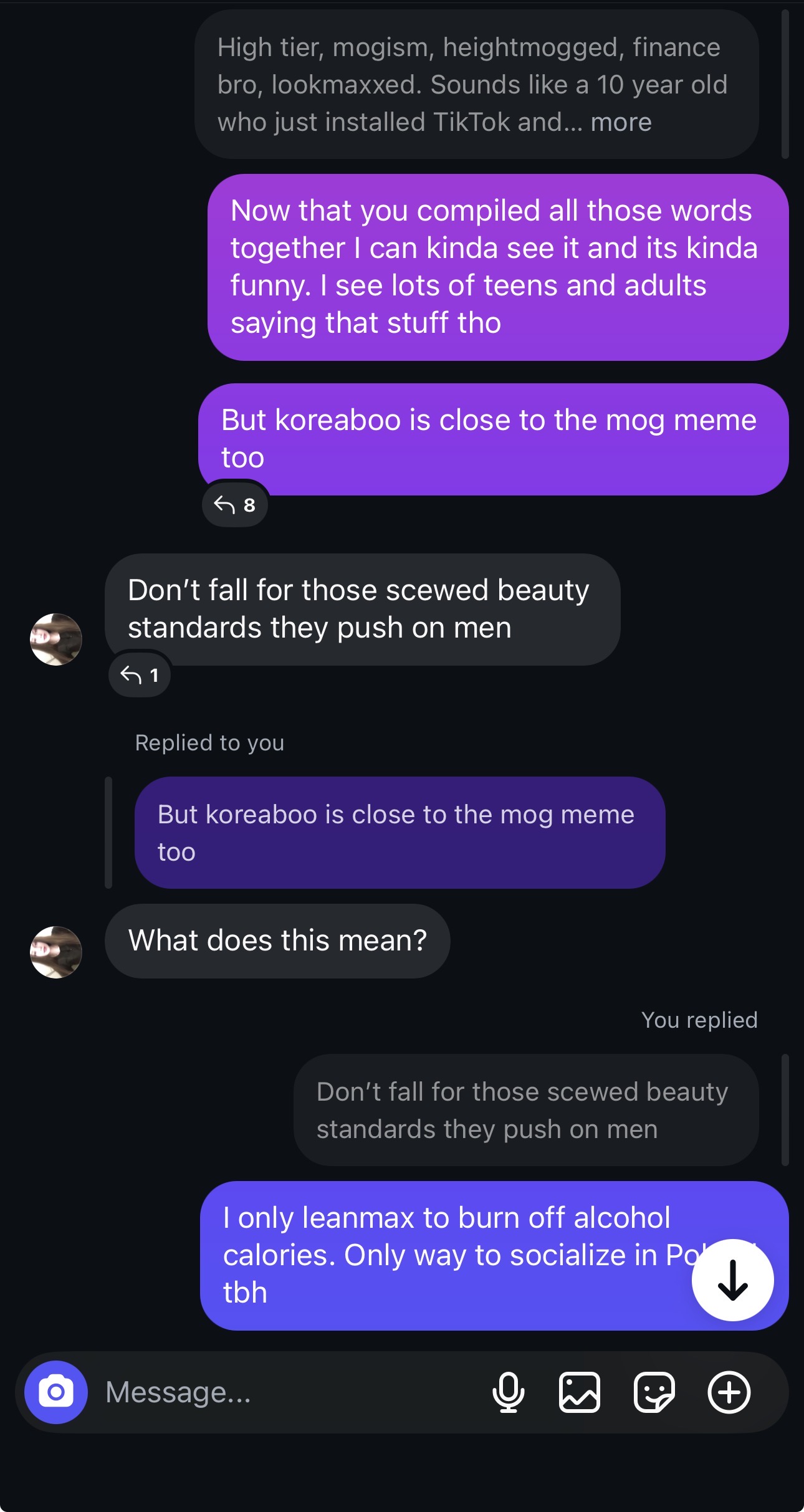Open the photo gallery picker
Viewport: 804px width, 1512px height.
coord(579,1392)
